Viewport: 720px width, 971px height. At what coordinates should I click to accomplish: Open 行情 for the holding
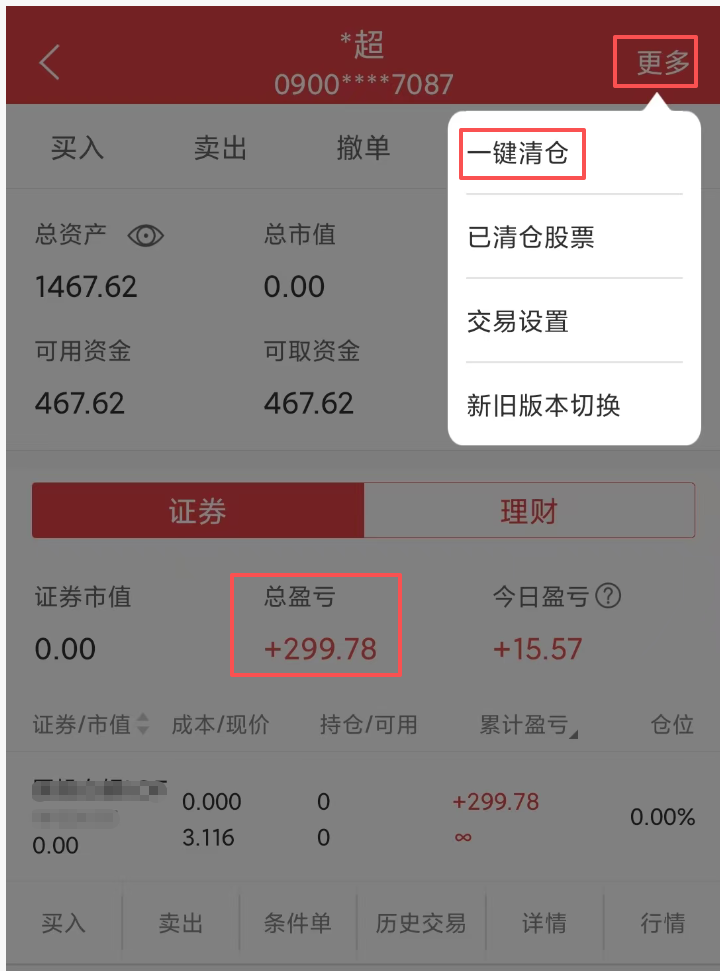(x=662, y=923)
